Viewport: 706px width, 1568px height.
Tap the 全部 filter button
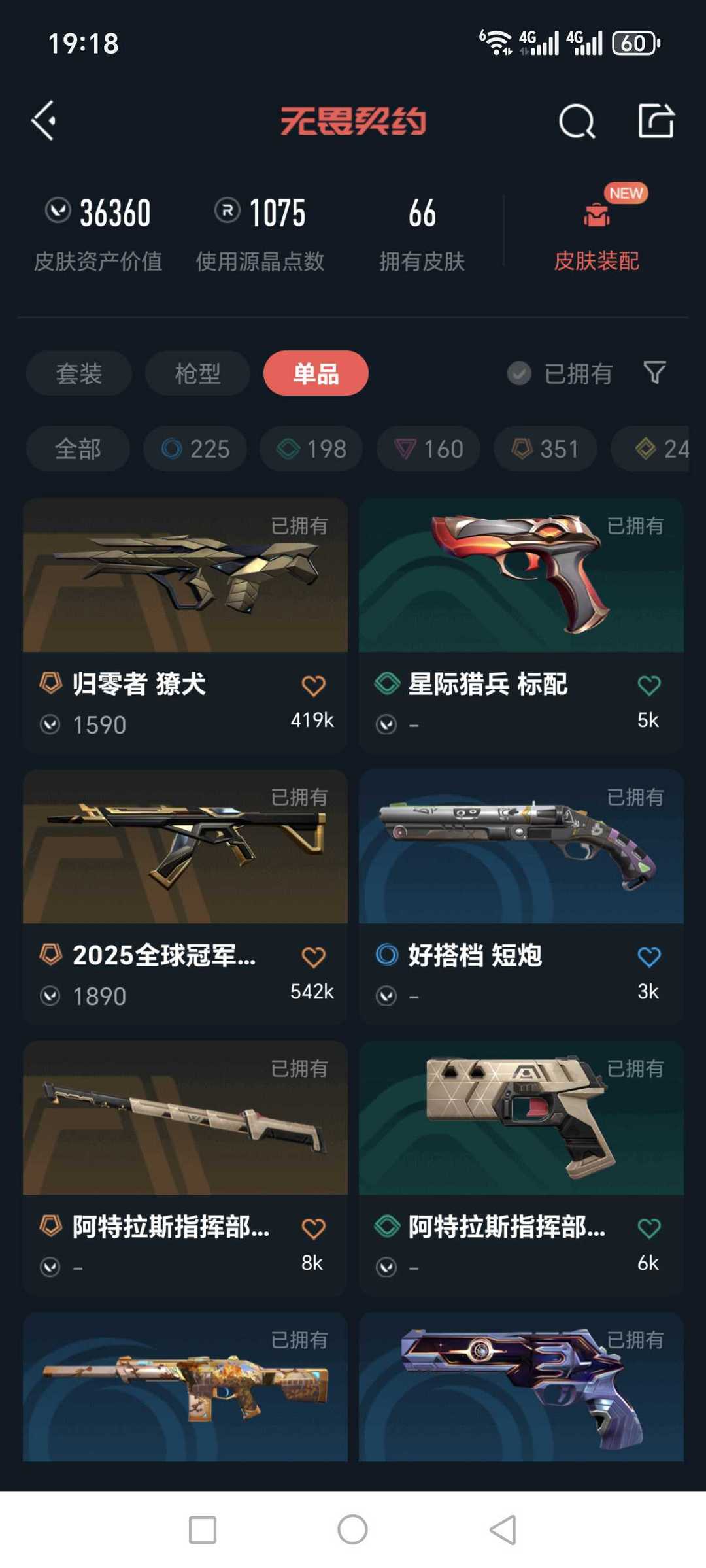coord(78,449)
